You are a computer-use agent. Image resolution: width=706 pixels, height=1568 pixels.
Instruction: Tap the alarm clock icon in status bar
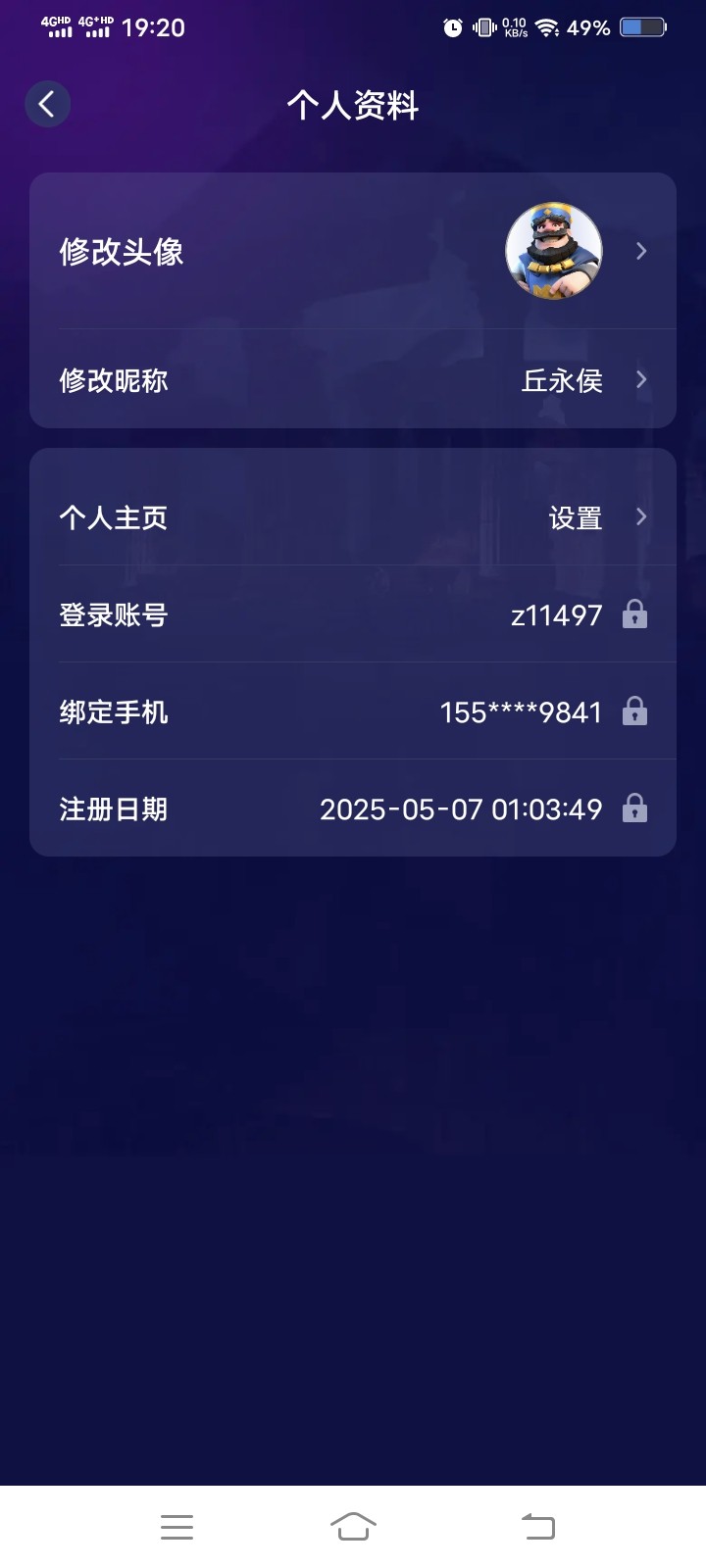(452, 27)
